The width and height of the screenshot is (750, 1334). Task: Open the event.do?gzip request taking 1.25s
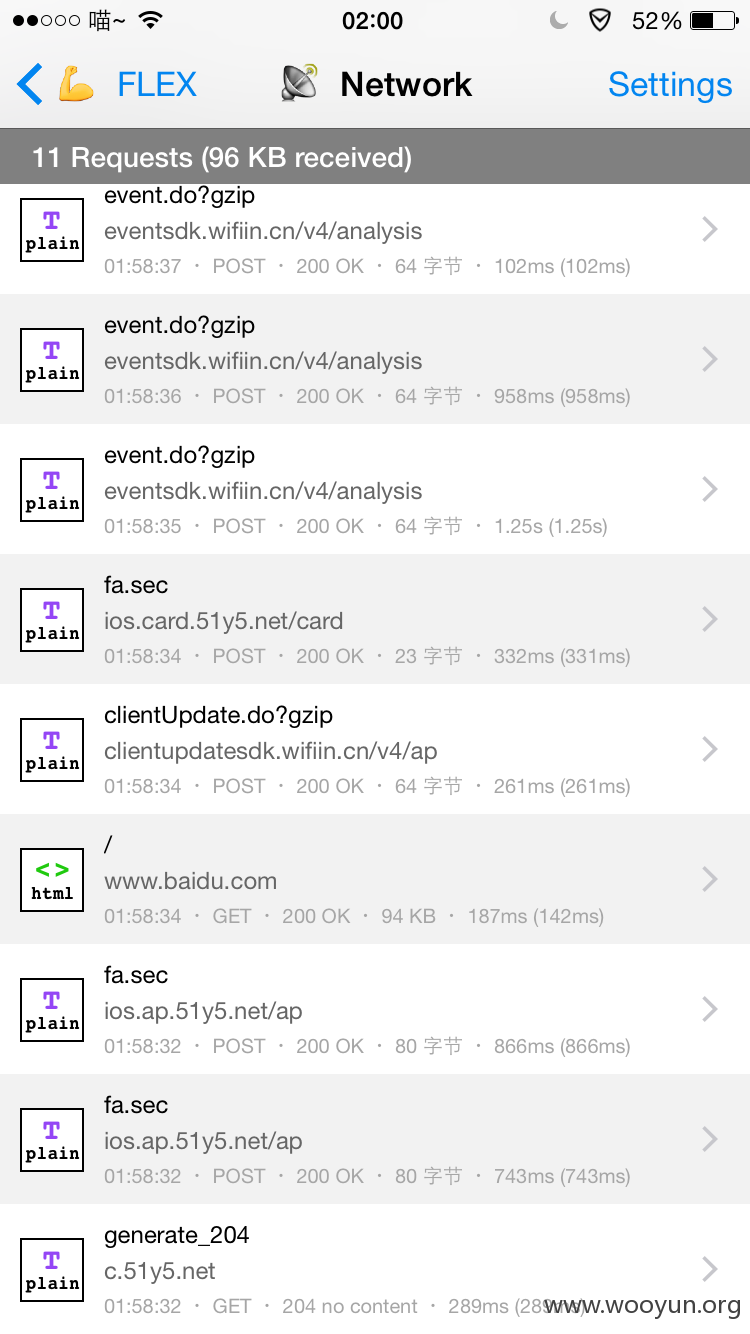tap(375, 489)
